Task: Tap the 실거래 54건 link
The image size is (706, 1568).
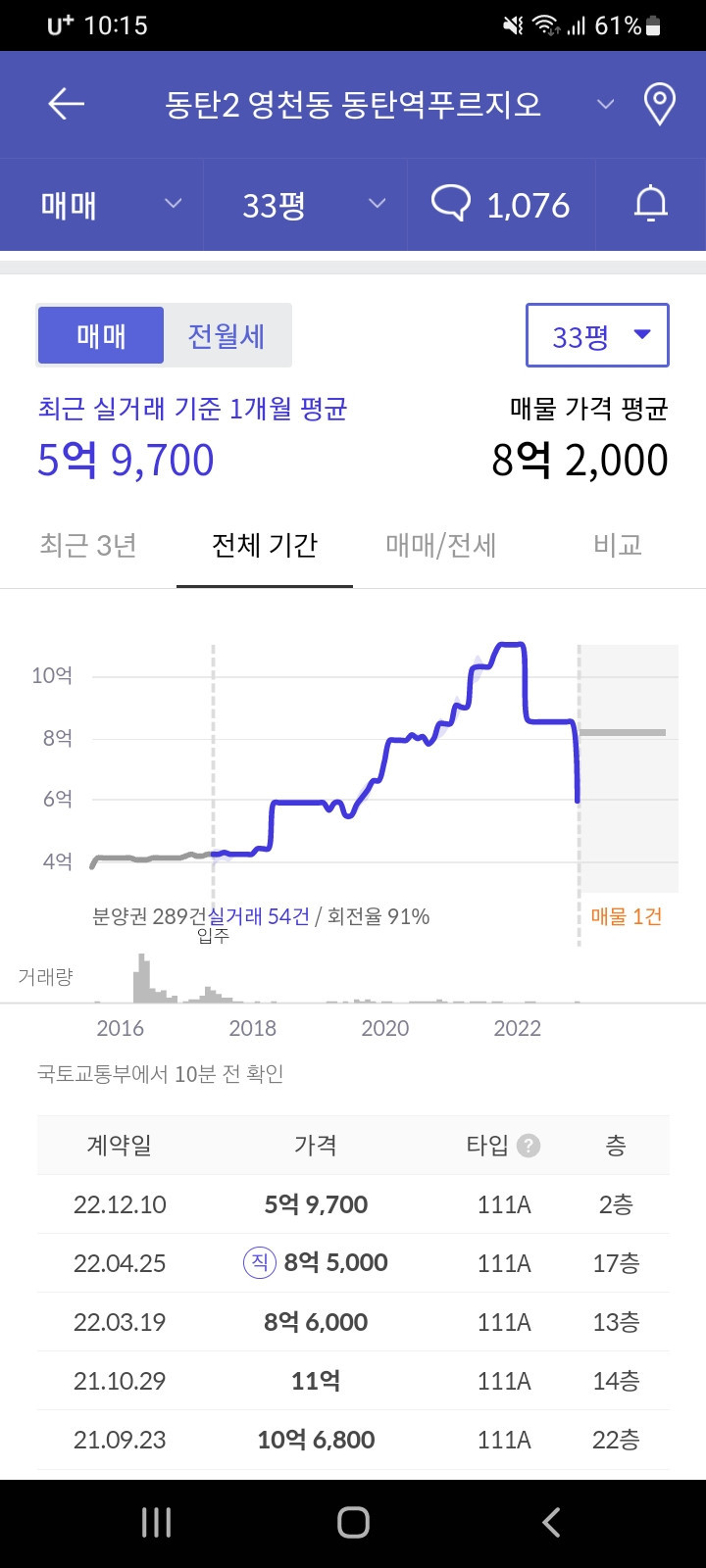Action: [x=259, y=916]
